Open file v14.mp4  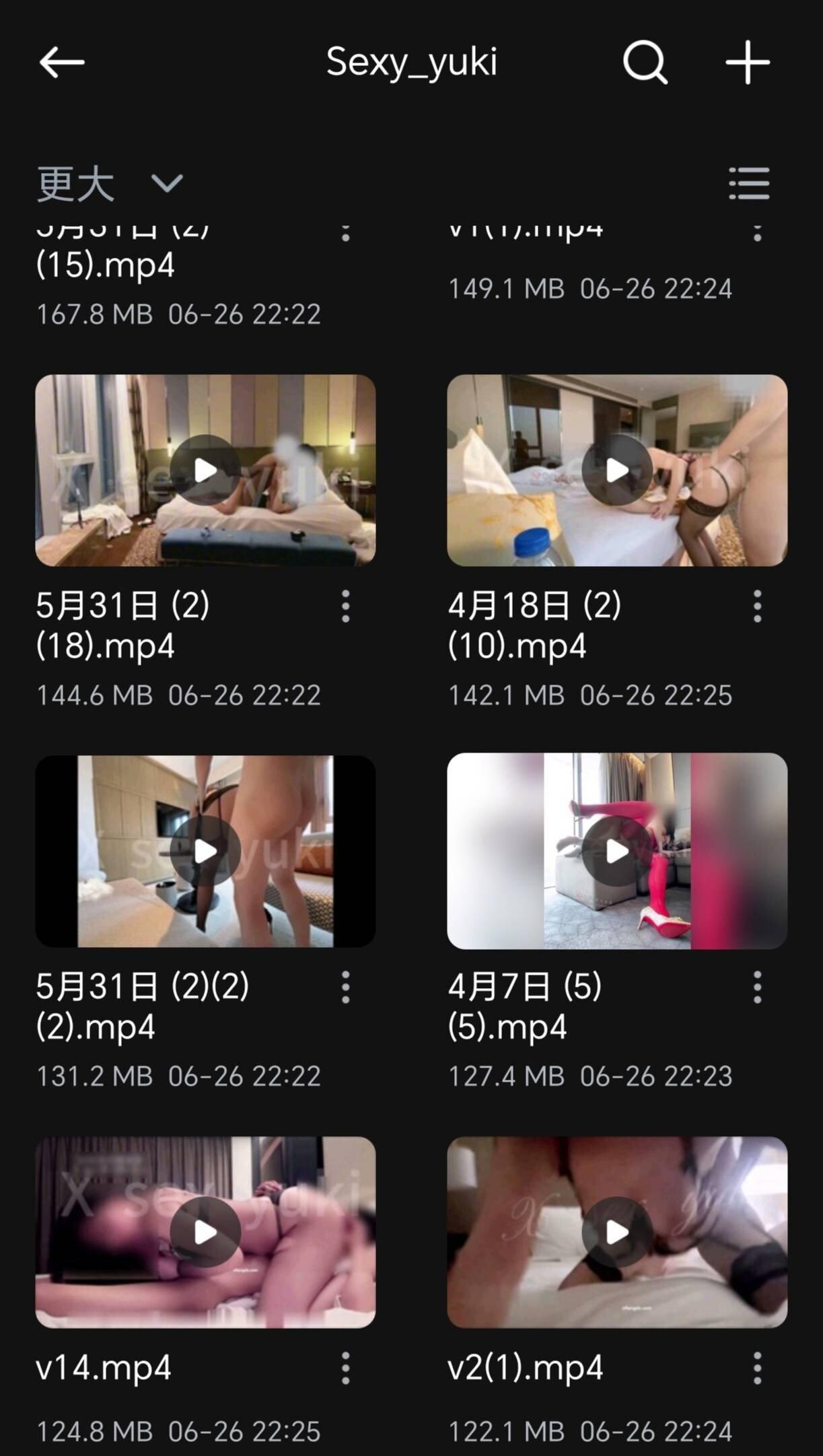[205, 1232]
